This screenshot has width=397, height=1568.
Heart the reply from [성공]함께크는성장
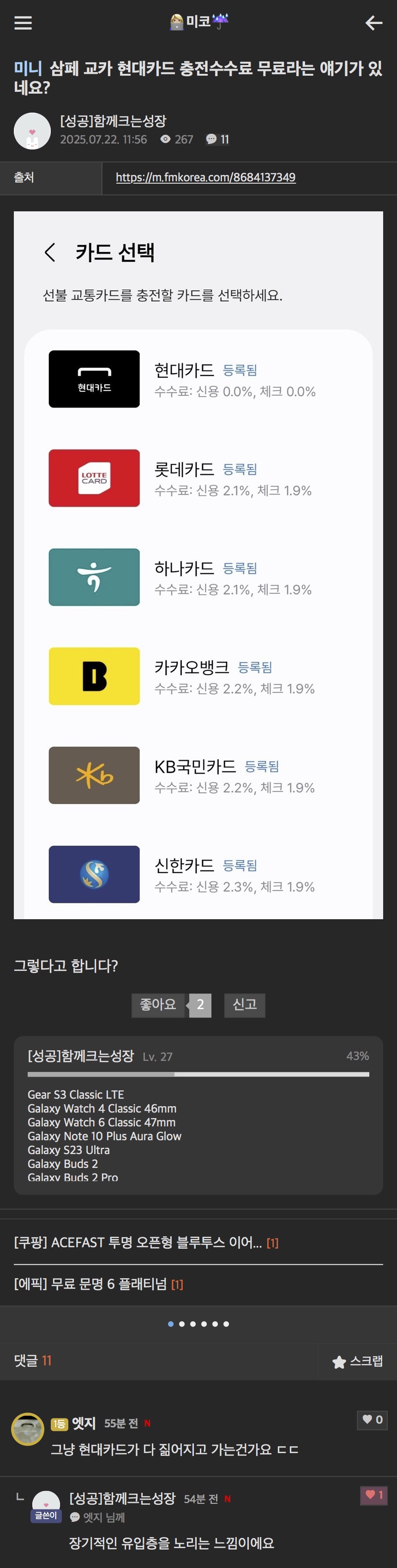pyautogui.click(x=373, y=1494)
